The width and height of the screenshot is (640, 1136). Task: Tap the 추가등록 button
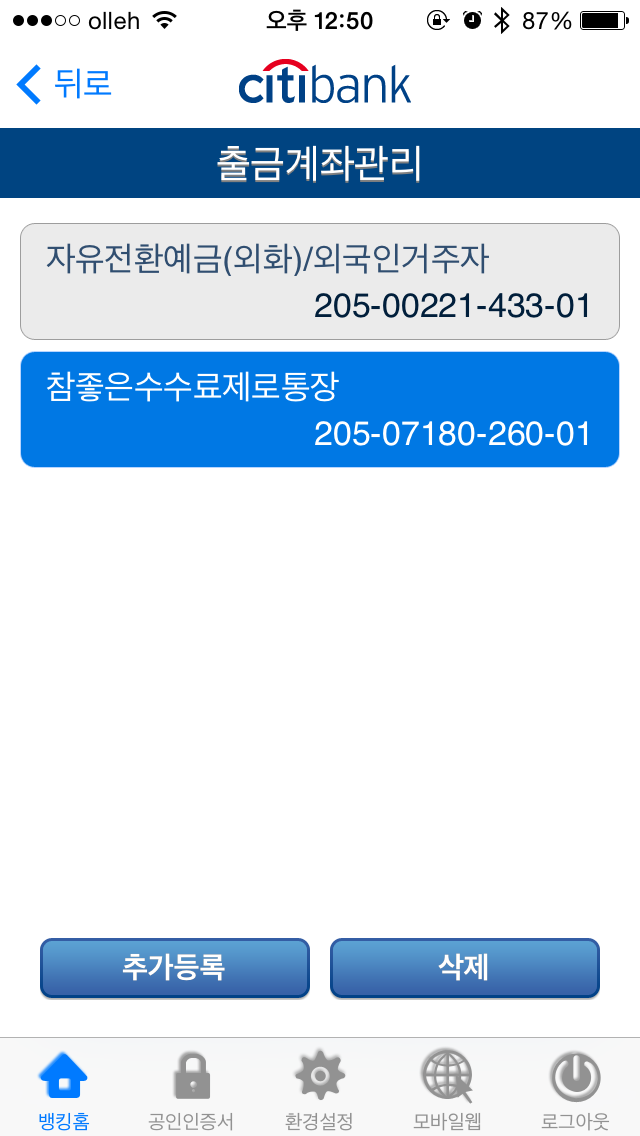point(175,967)
